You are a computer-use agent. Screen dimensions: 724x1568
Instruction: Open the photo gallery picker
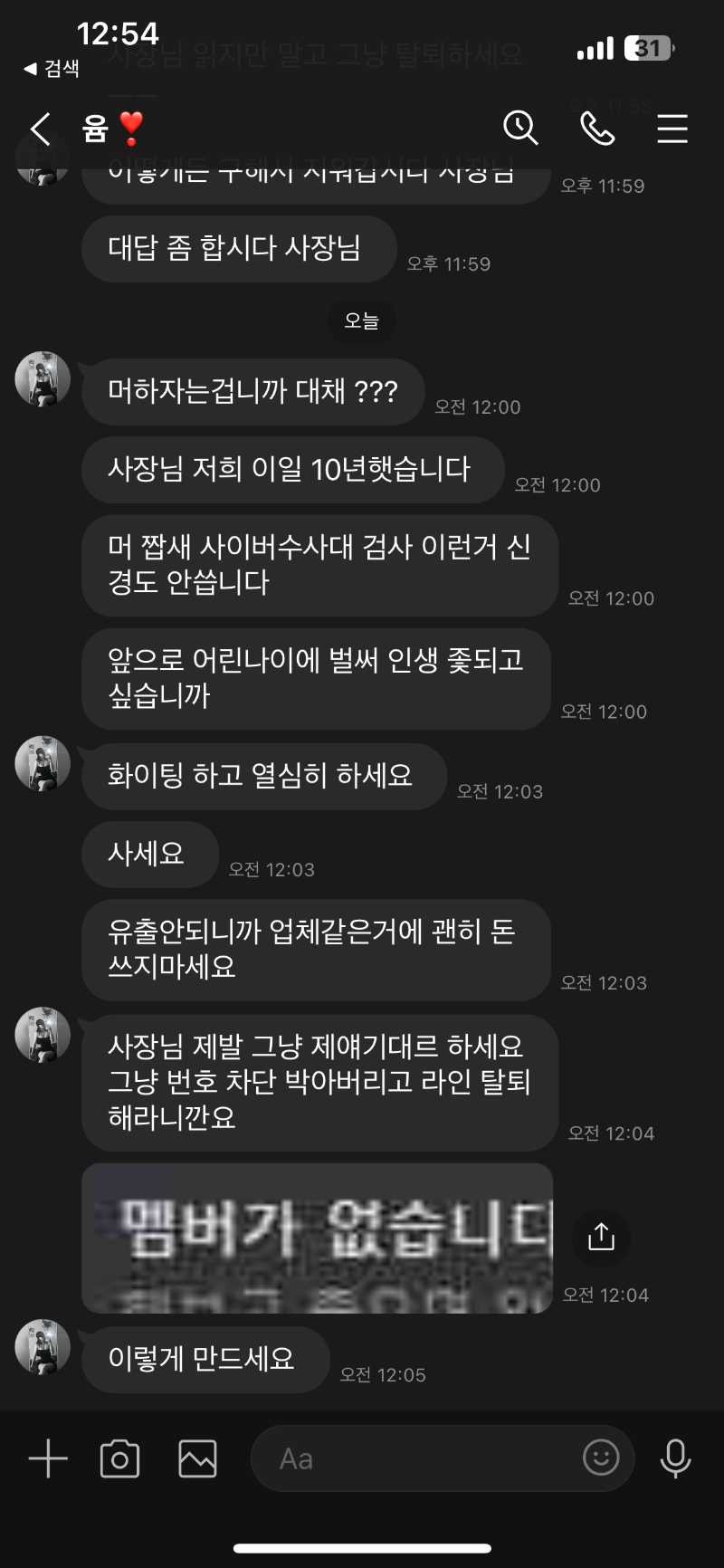[197, 1458]
